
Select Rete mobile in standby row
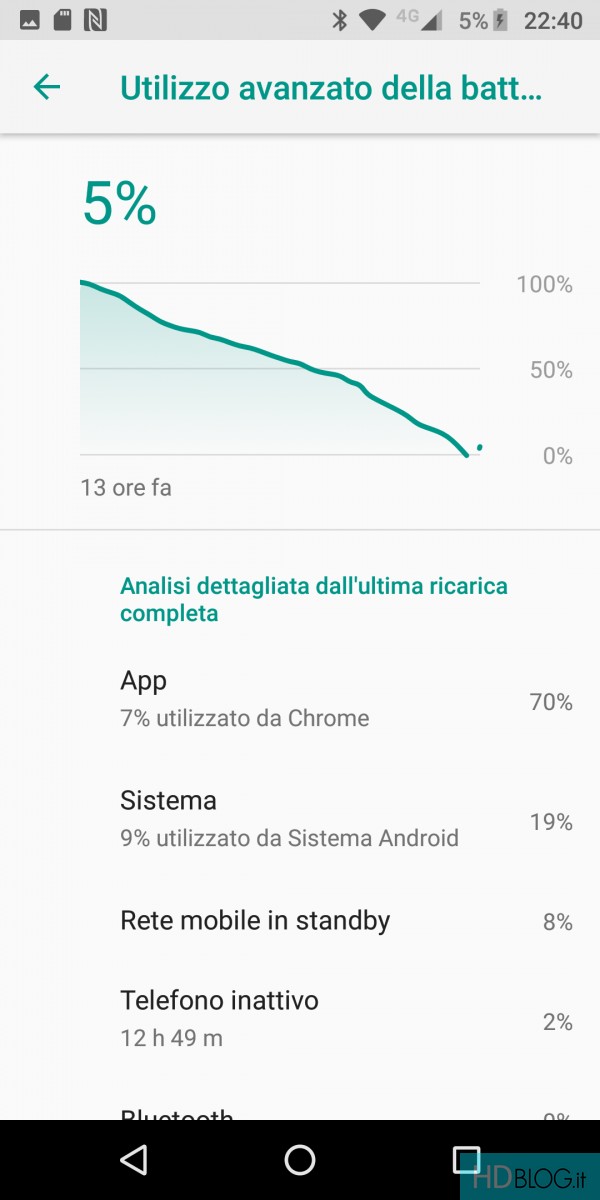(x=300, y=921)
